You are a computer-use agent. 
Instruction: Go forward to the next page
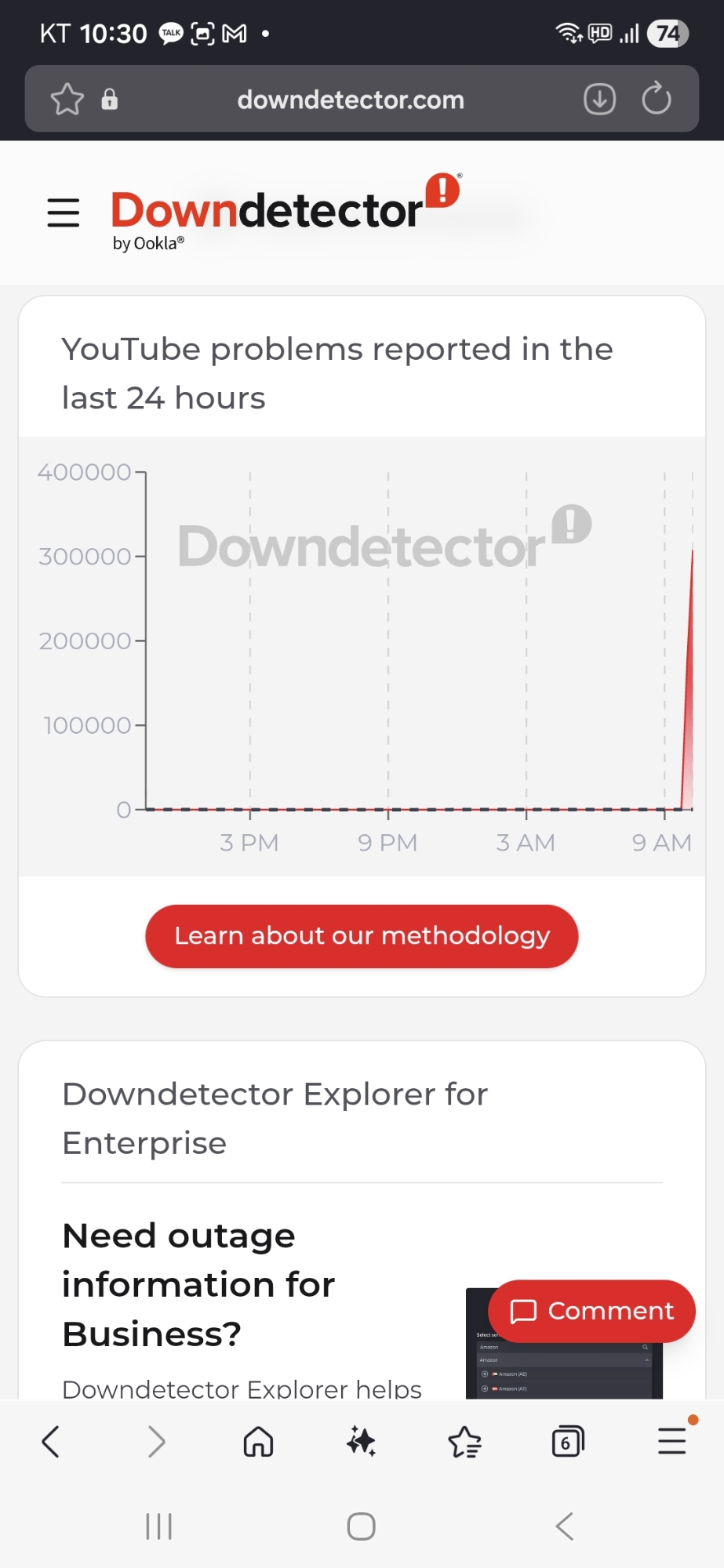pos(156,1442)
